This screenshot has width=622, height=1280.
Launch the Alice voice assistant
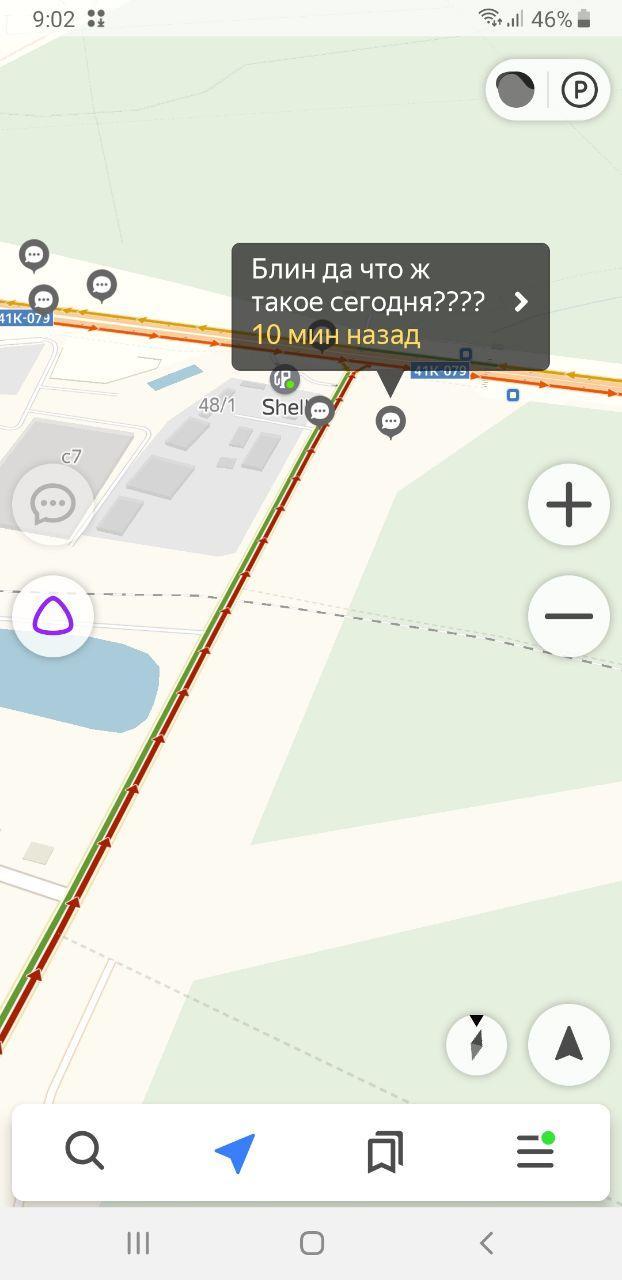[53, 616]
